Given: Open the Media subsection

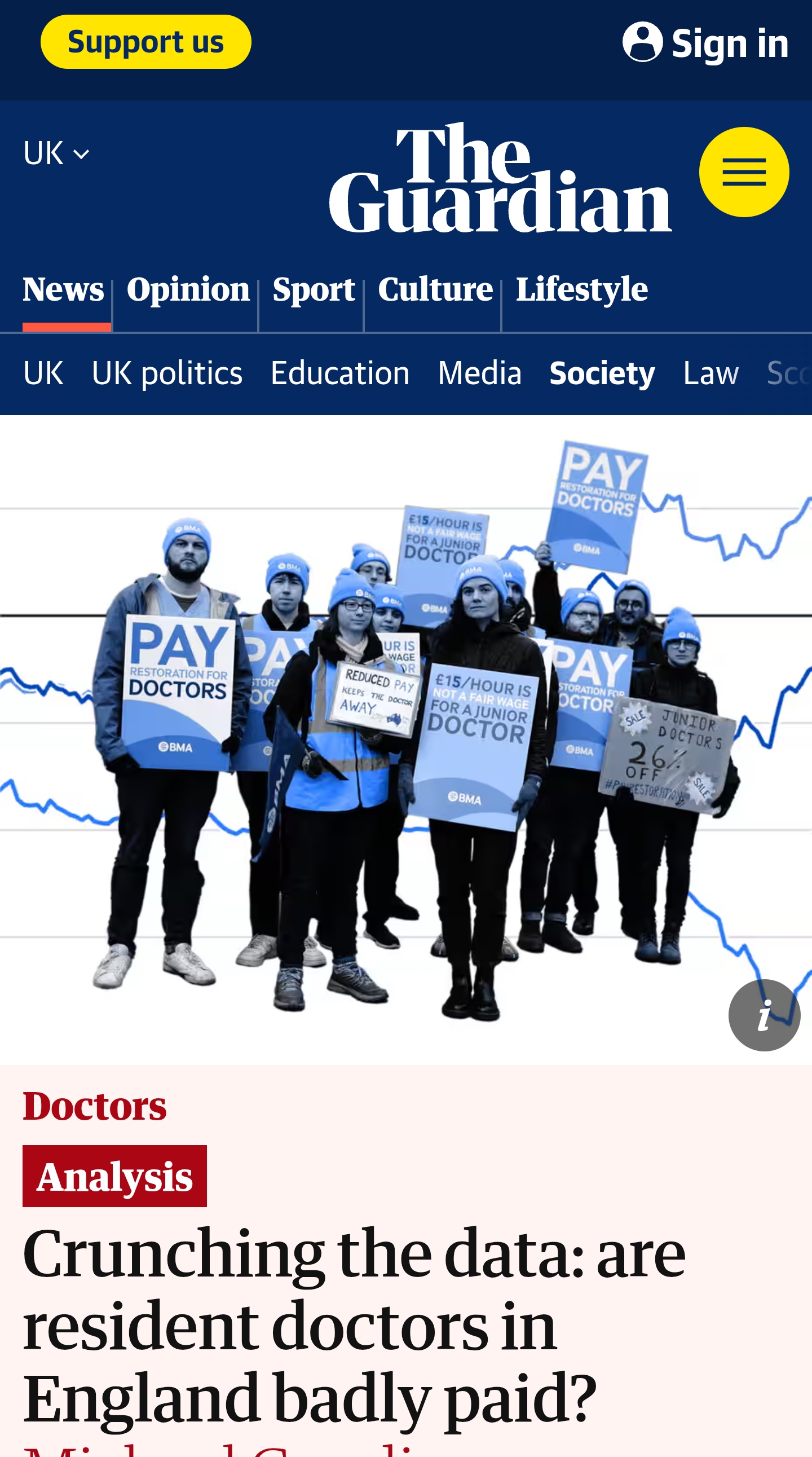Looking at the screenshot, I should tap(479, 373).
